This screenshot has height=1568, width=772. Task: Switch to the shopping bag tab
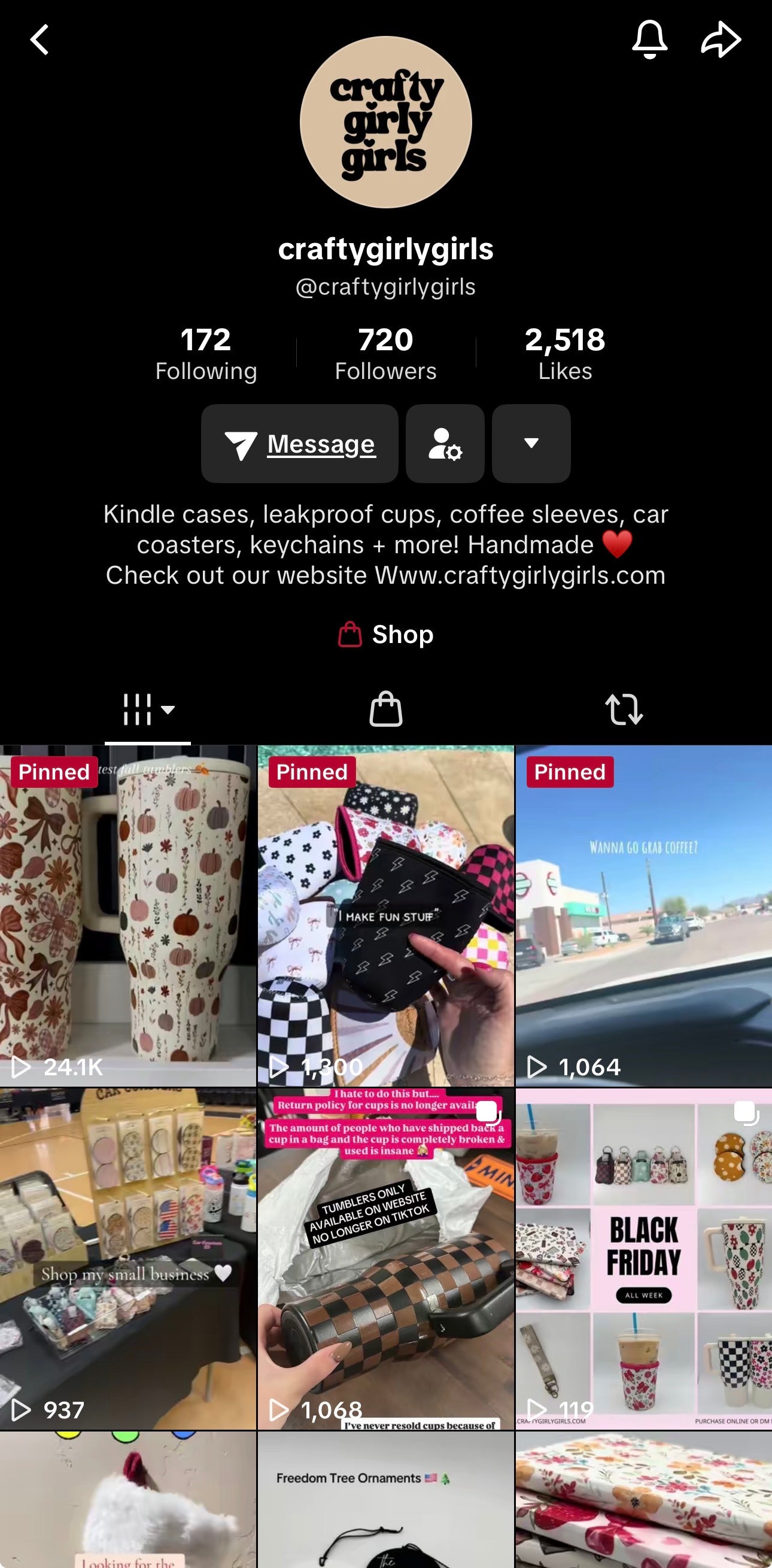[x=385, y=709]
